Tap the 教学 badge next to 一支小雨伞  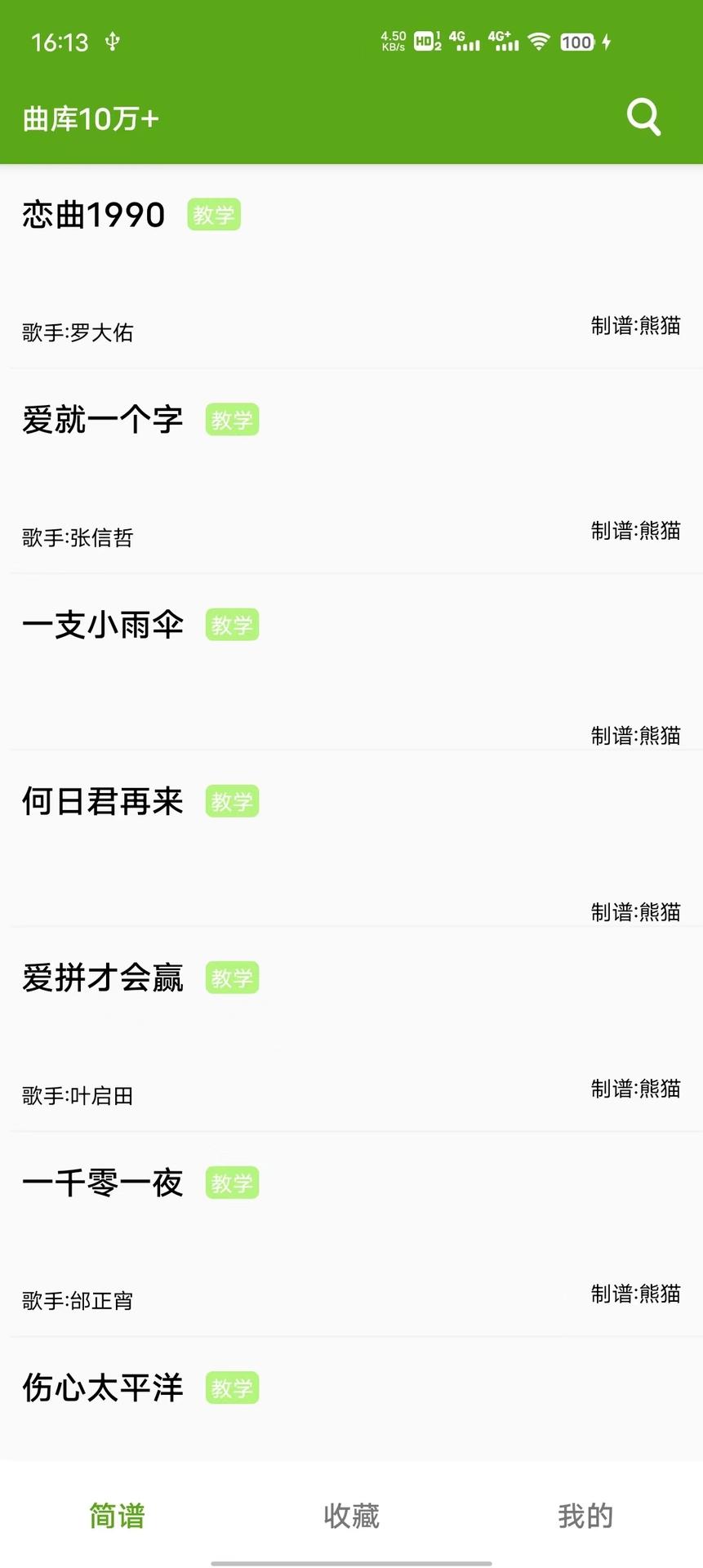pos(232,624)
